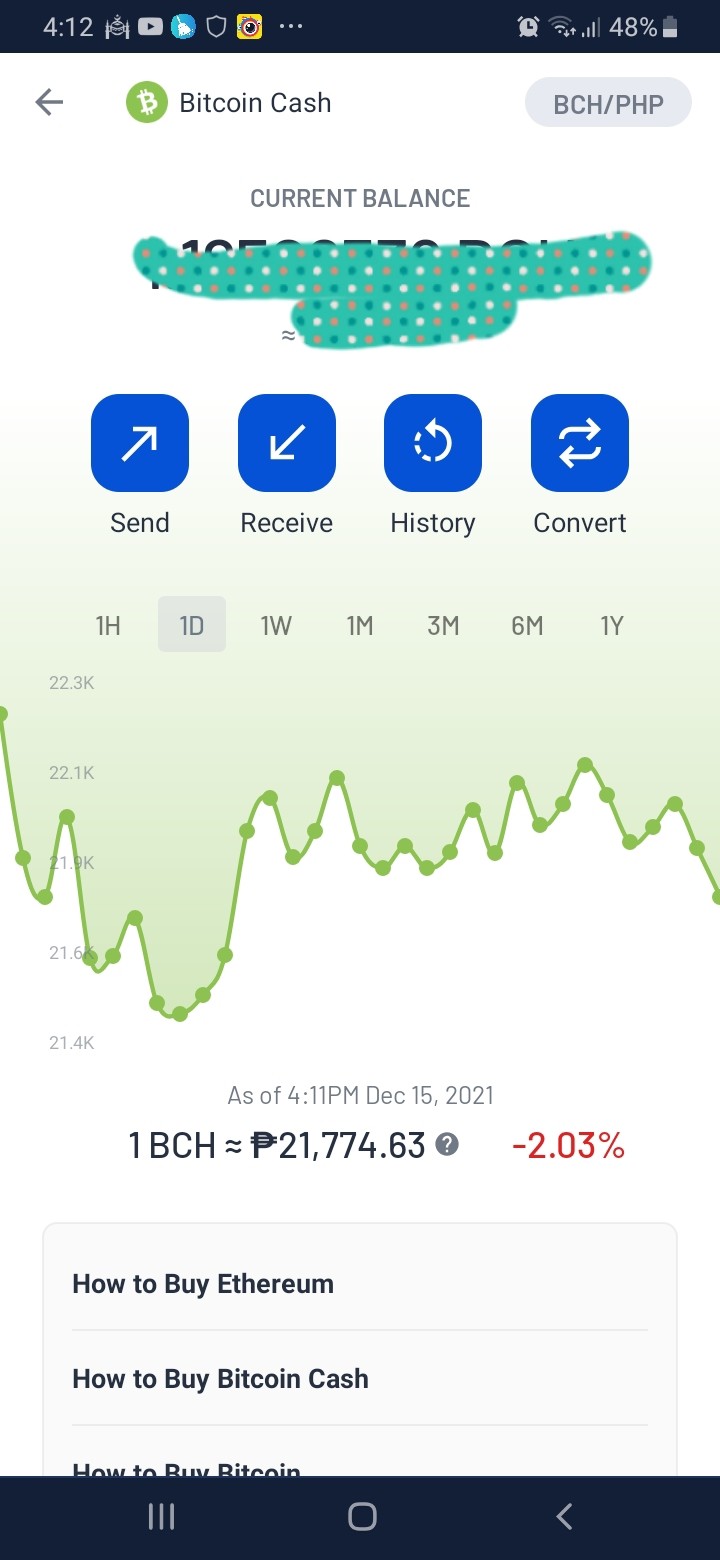The width and height of the screenshot is (720, 1560).
Task: Change chart to 3M range
Action: pos(443,625)
